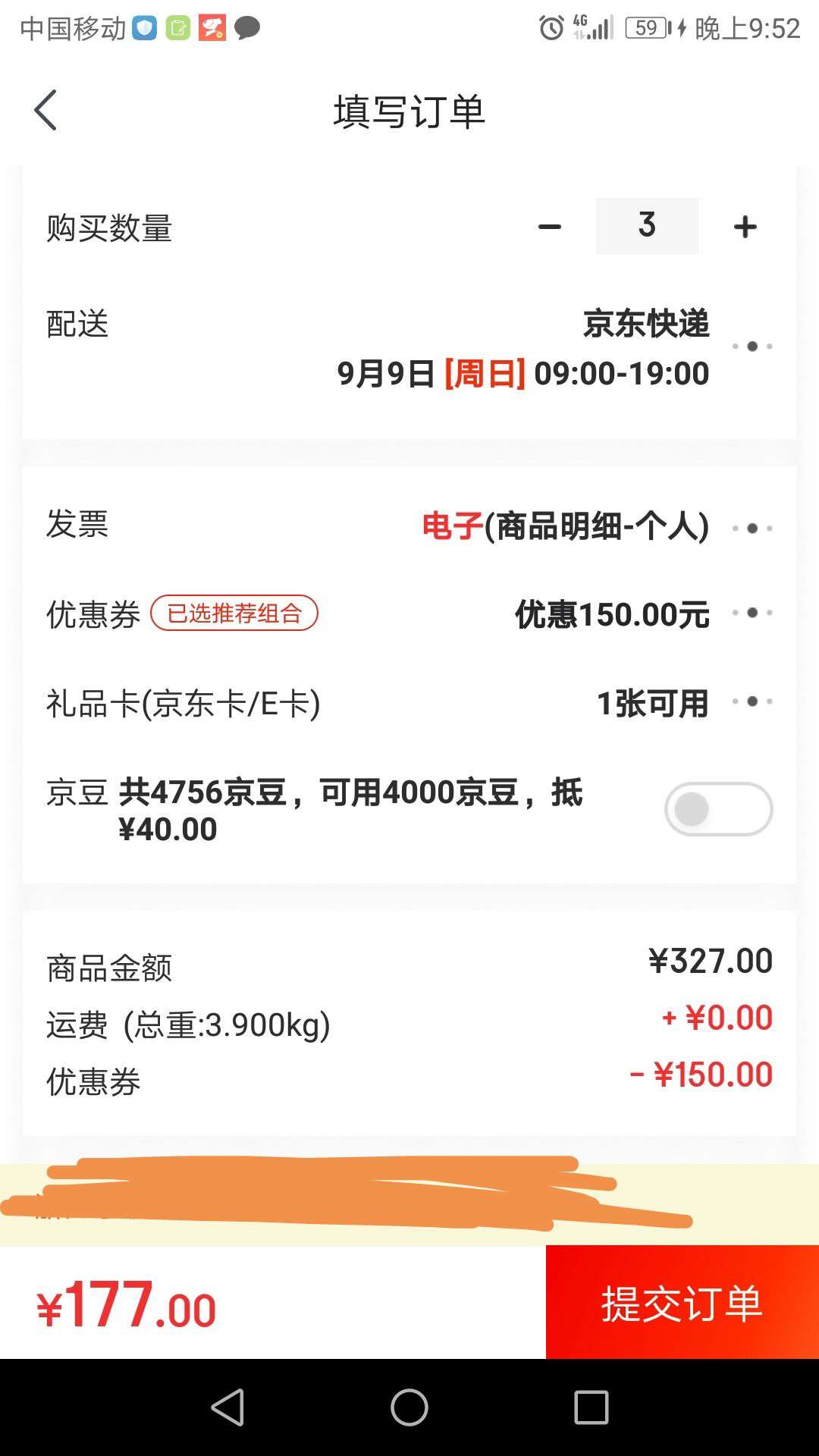Open invoice settings via dots next to 电子(商品明细-个人)
The width and height of the screenshot is (819, 1456).
coord(754,529)
